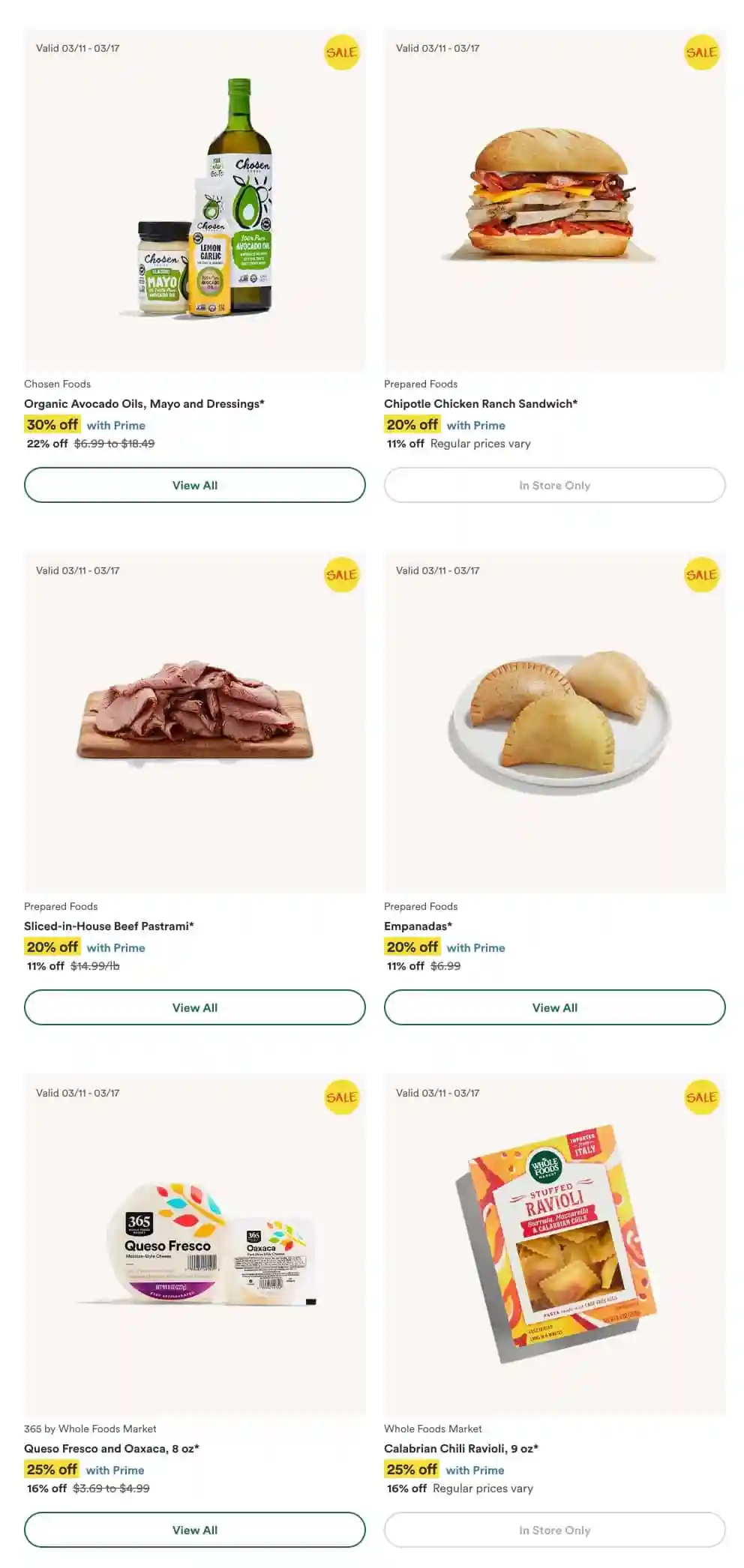Open the 365 Queso Fresco product image
The width and height of the screenshot is (744, 1568).
pos(195,1244)
